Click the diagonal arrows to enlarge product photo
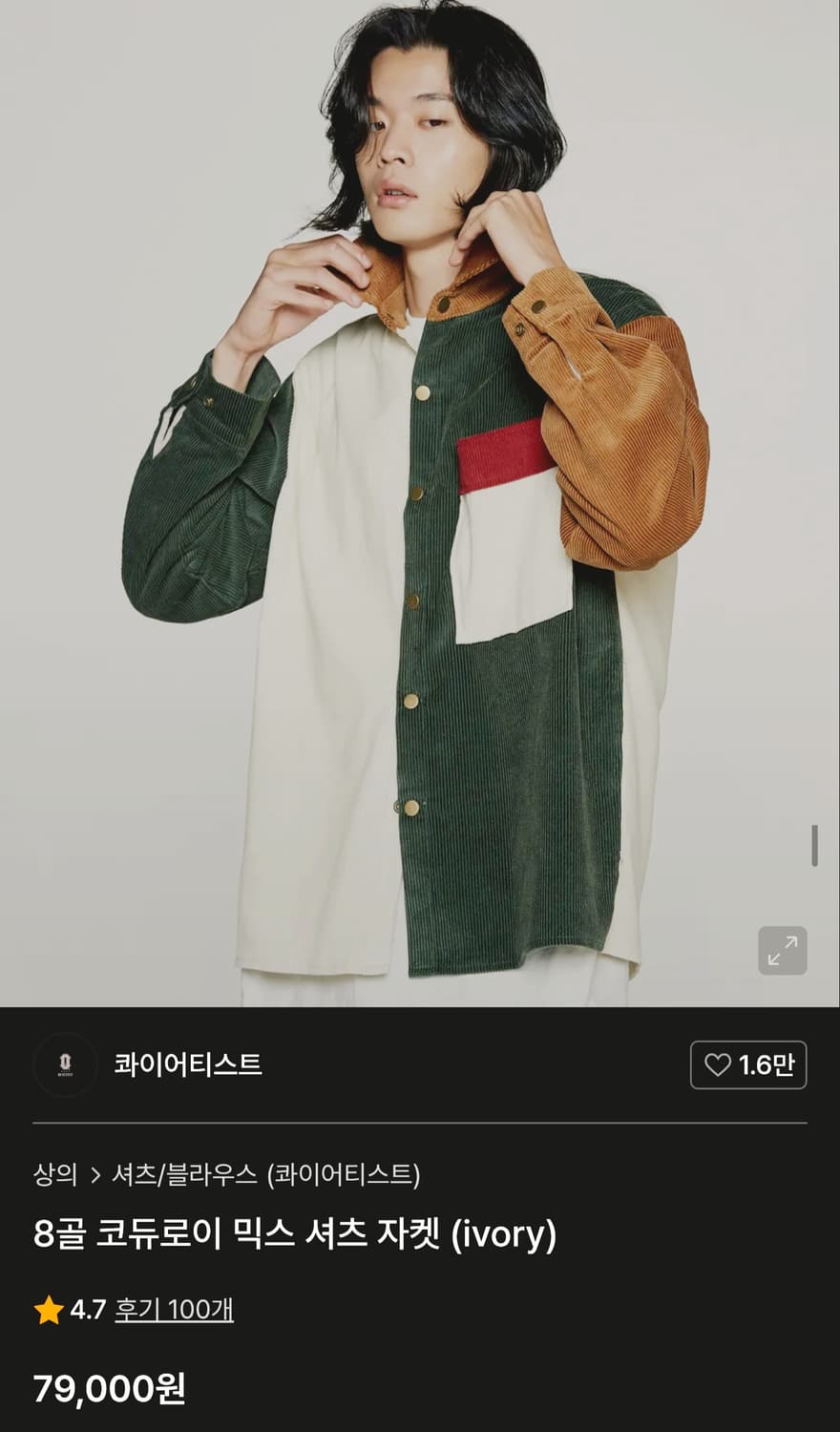 pos(784,950)
